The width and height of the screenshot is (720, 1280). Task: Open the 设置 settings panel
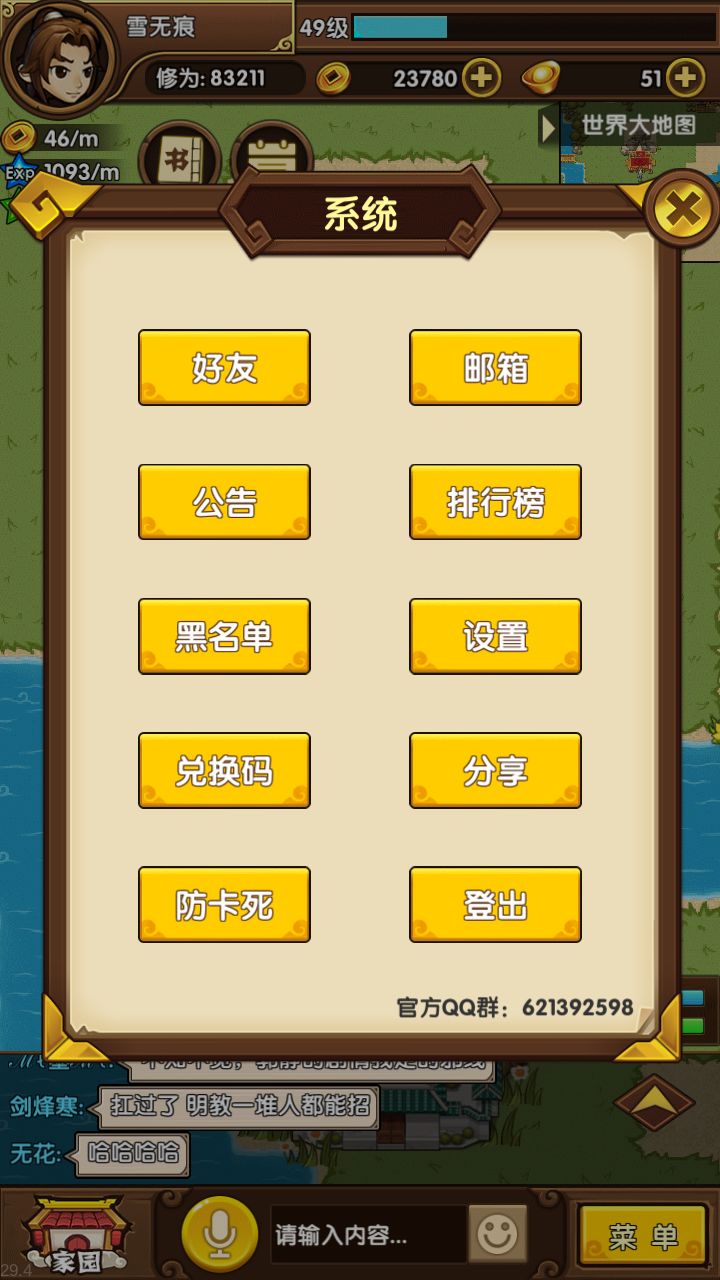(x=494, y=636)
